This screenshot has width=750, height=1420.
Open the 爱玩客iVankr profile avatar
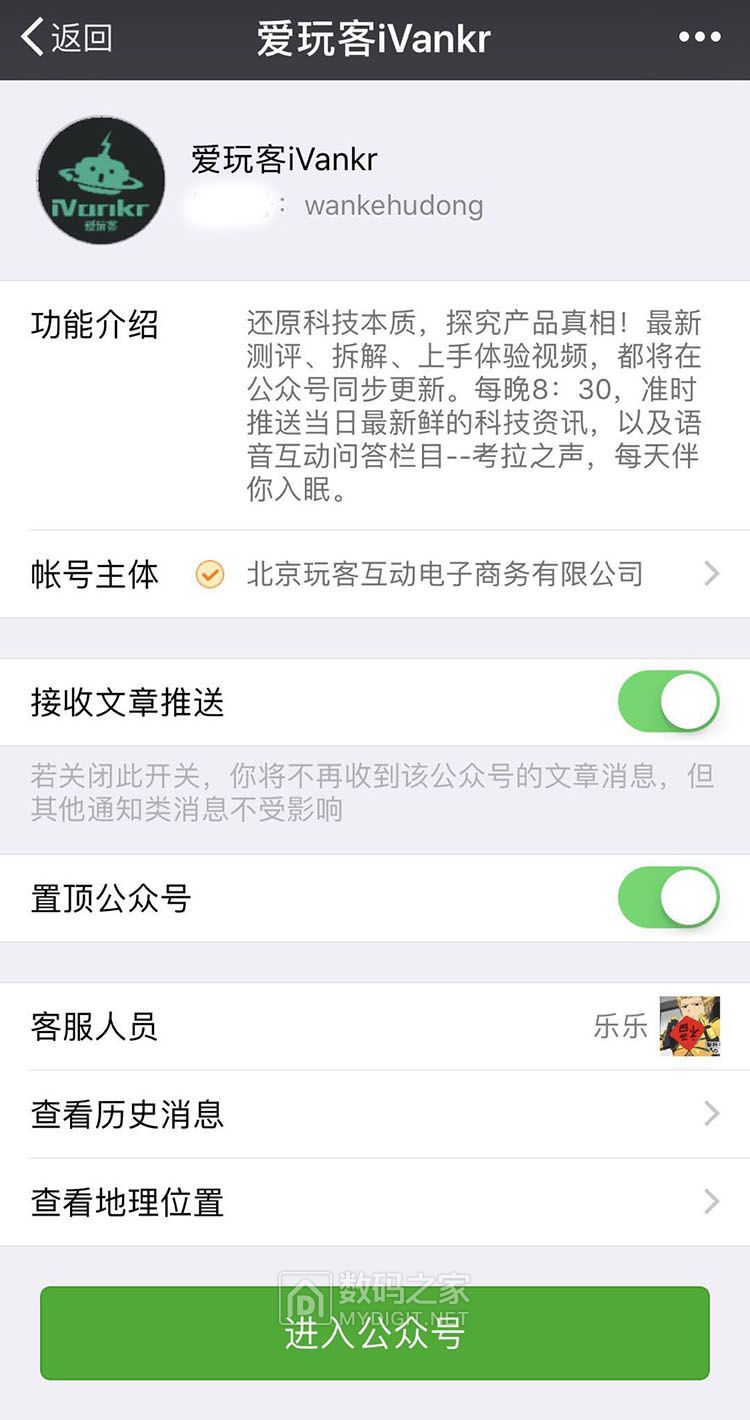coord(101,180)
